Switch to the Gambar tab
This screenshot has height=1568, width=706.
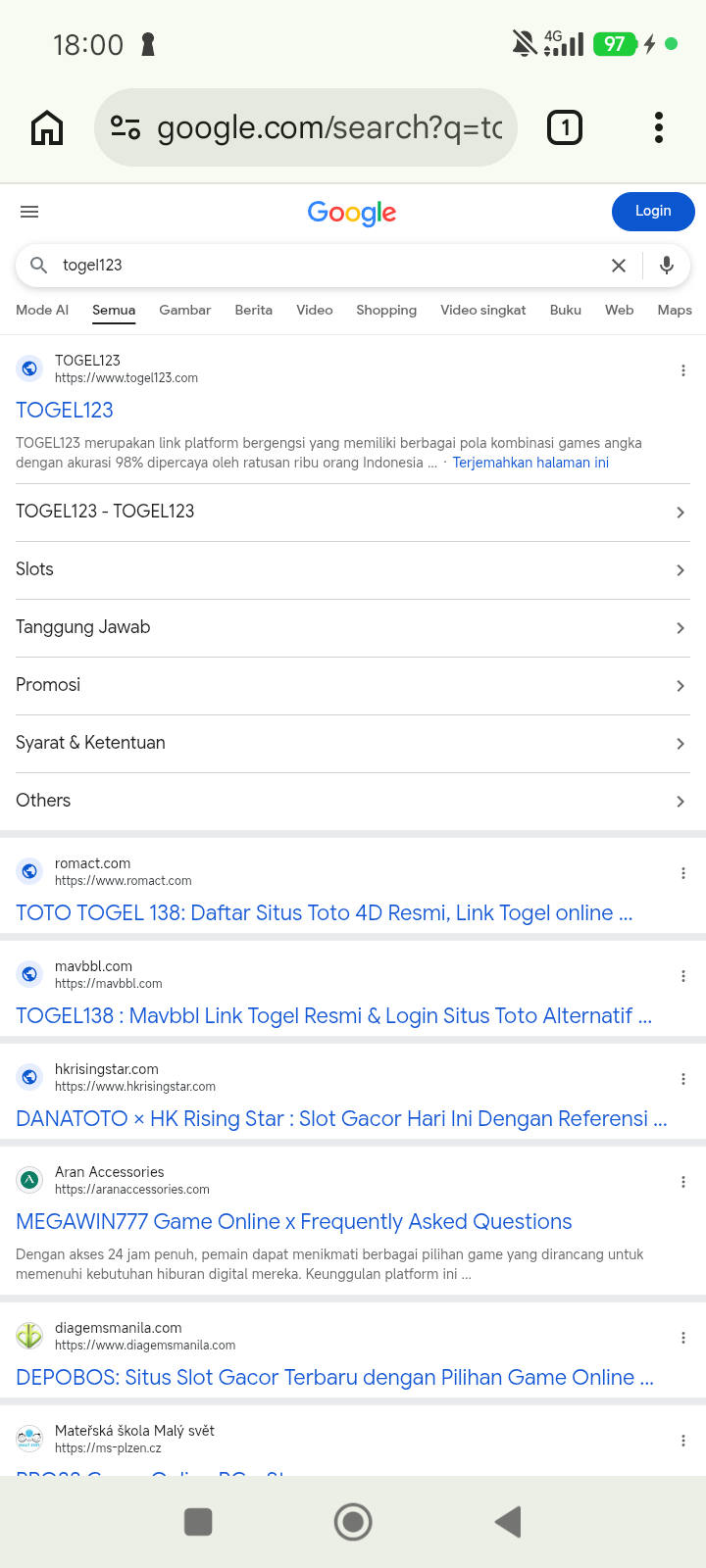click(x=185, y=310)
